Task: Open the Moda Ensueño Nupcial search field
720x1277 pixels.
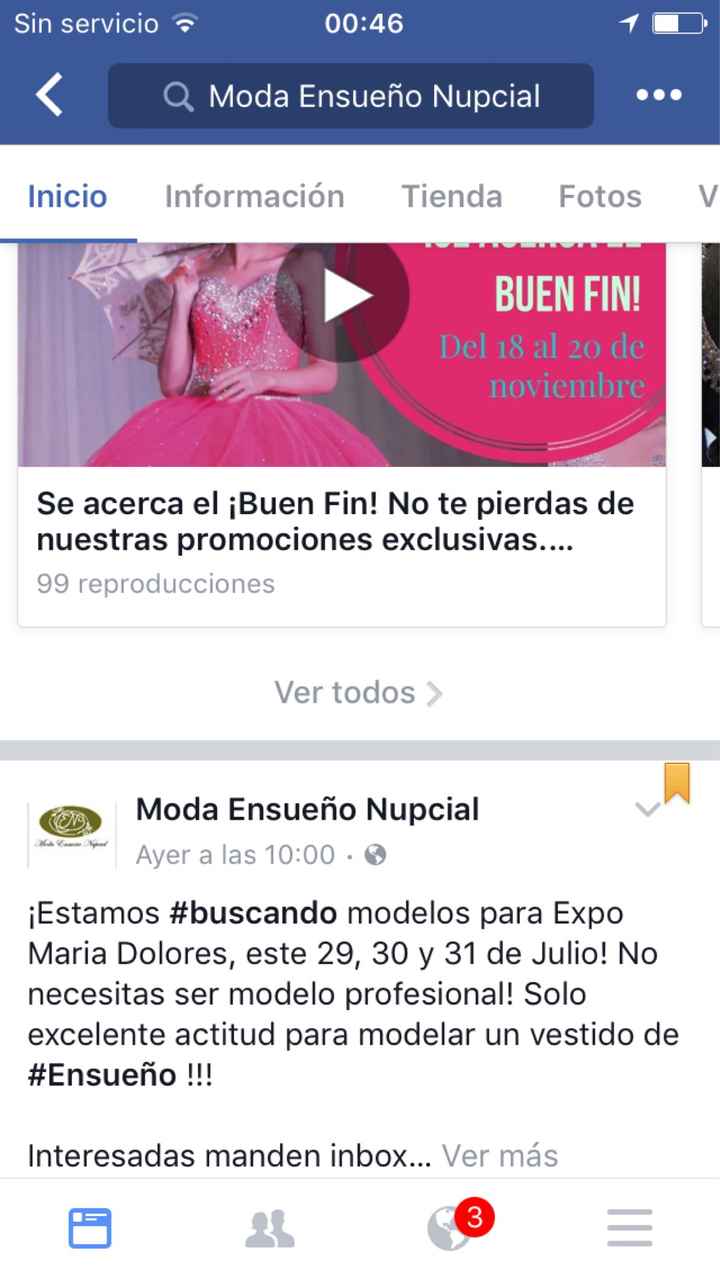Action: pyautogui.click(x=350, y=96)
